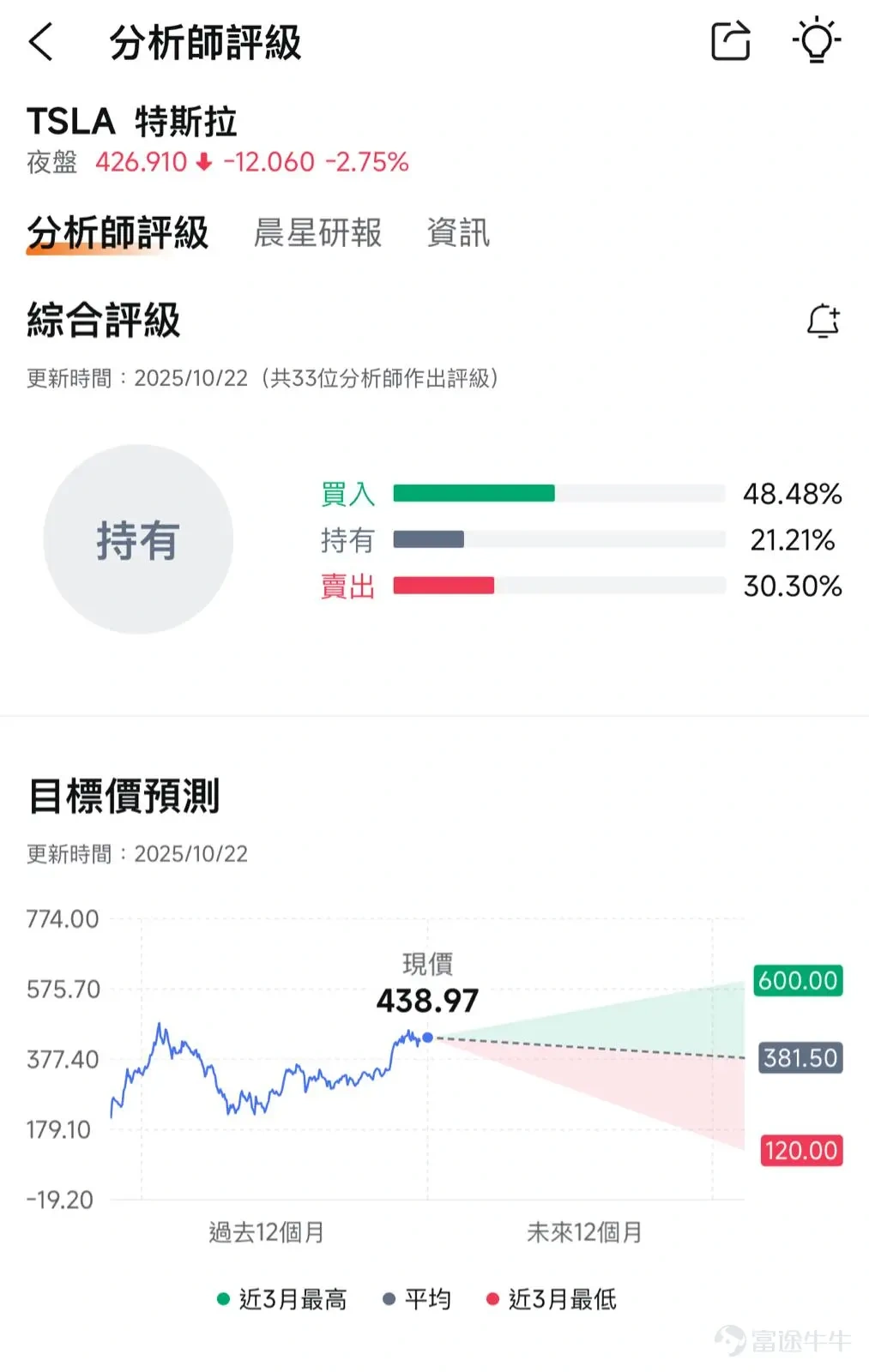Go back from the analyst rating page
869x1372 pixels.
point(41,42)
